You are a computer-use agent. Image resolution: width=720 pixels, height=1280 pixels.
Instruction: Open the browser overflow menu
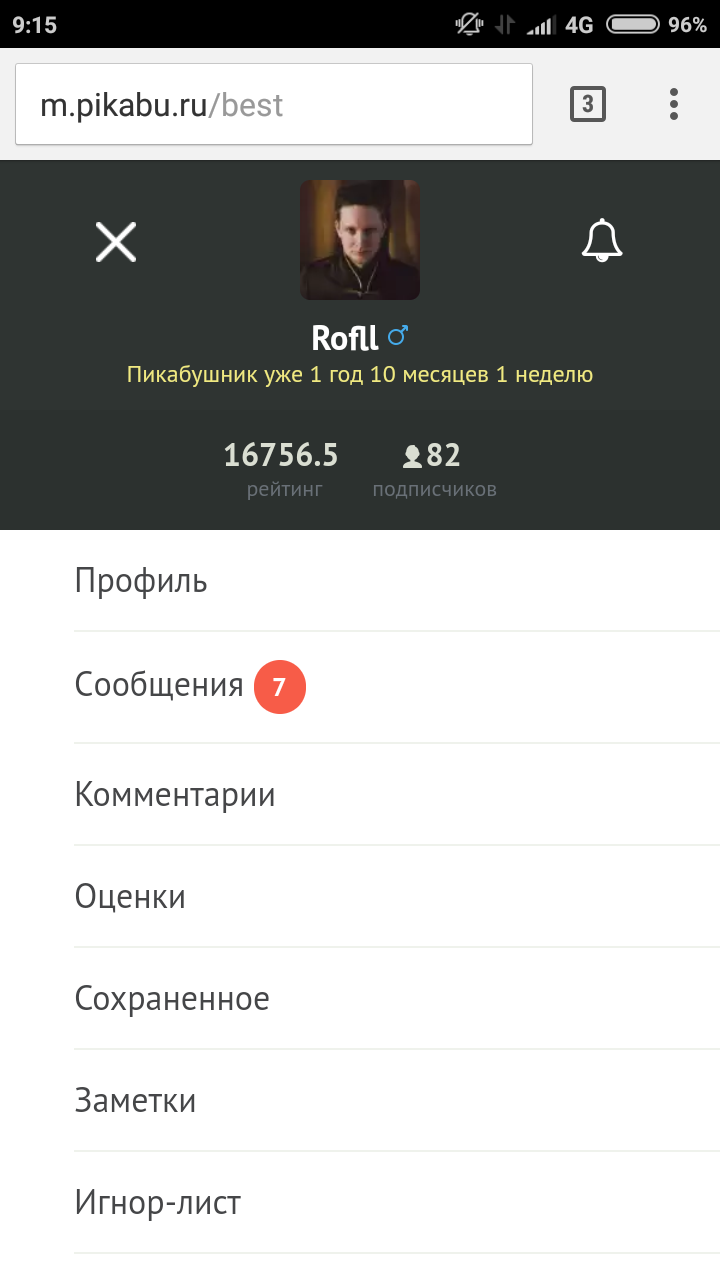(x=674, y=104)
